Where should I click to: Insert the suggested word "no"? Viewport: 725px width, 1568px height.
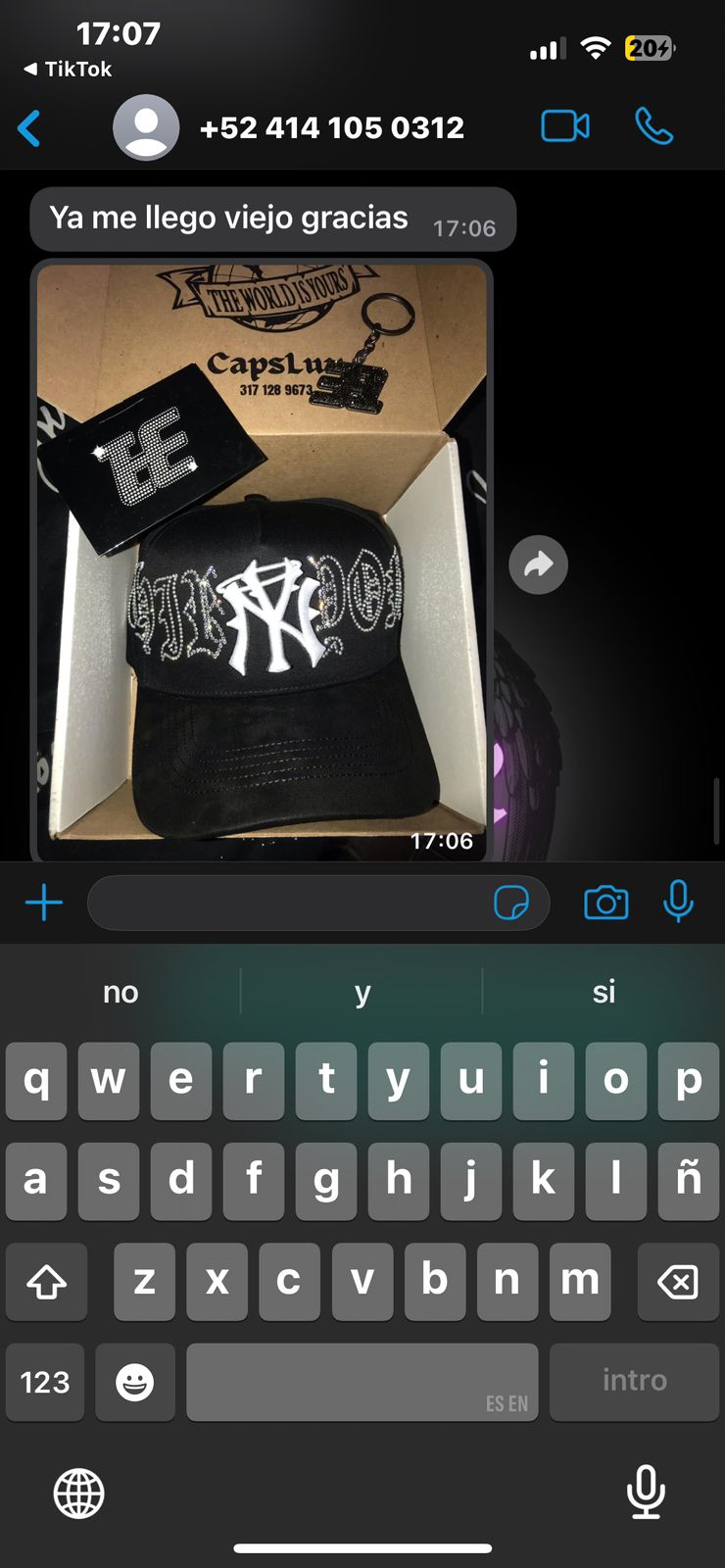pos(121,992)
